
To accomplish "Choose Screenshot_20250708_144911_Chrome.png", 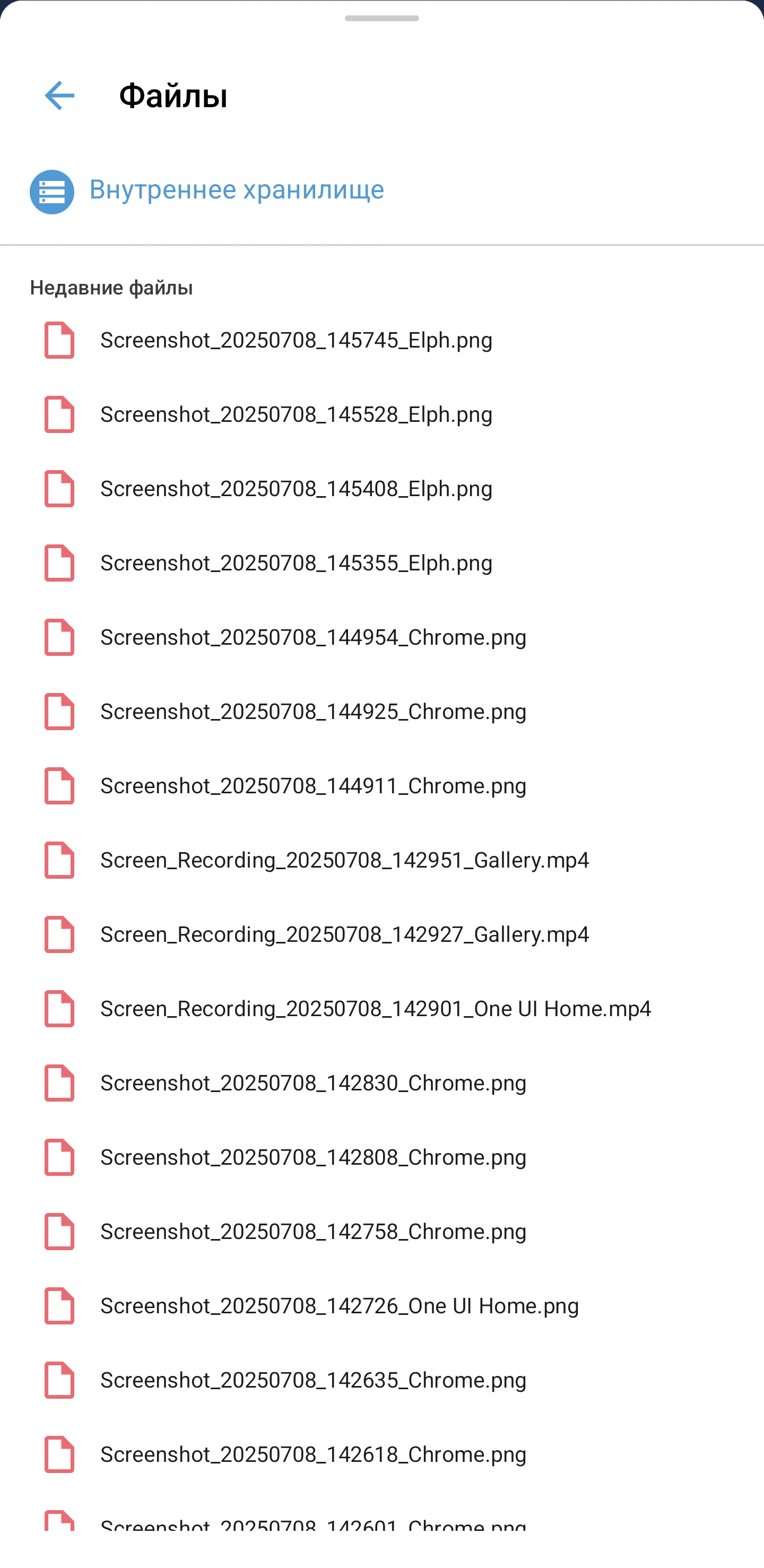I will [x=313, y=785].
